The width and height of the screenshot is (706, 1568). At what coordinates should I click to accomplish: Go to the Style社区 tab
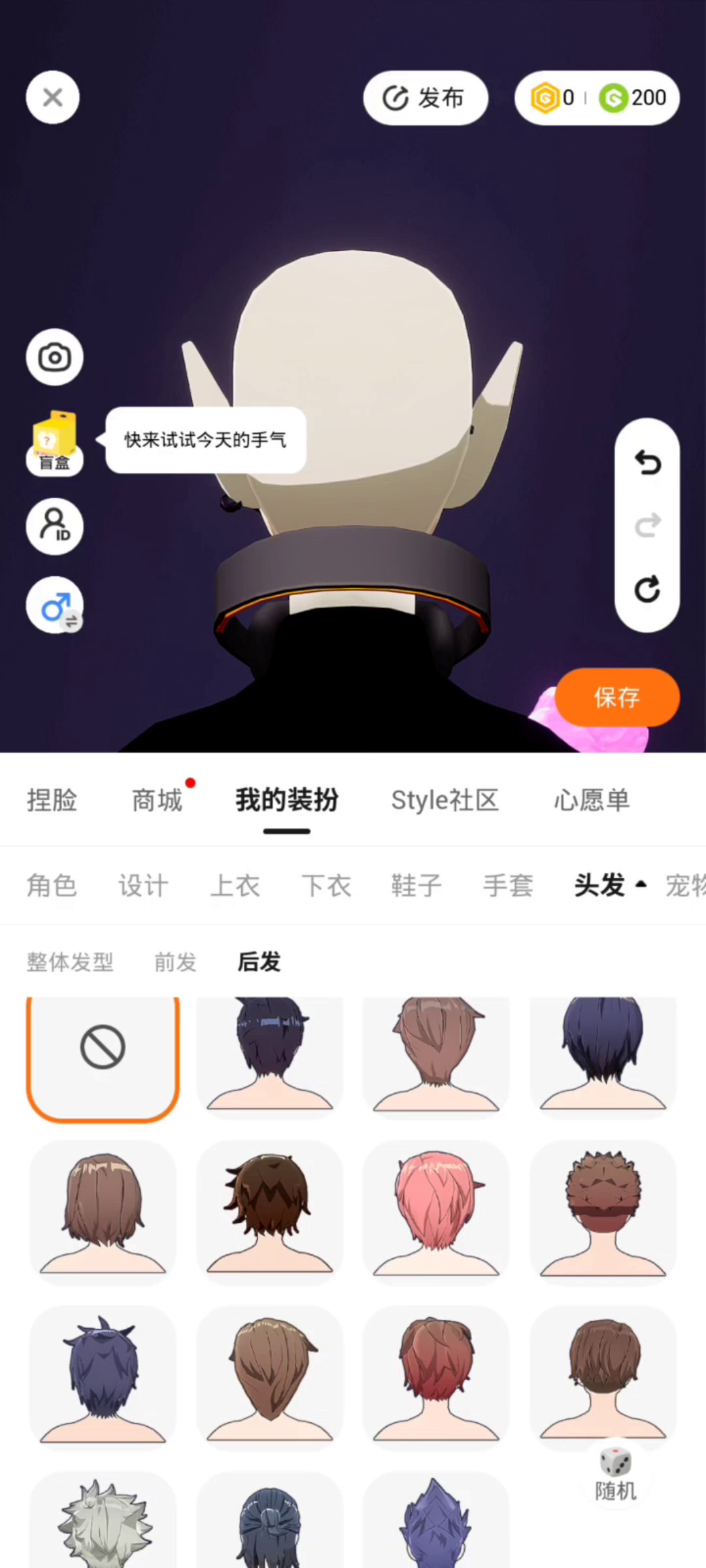(445, 800)
